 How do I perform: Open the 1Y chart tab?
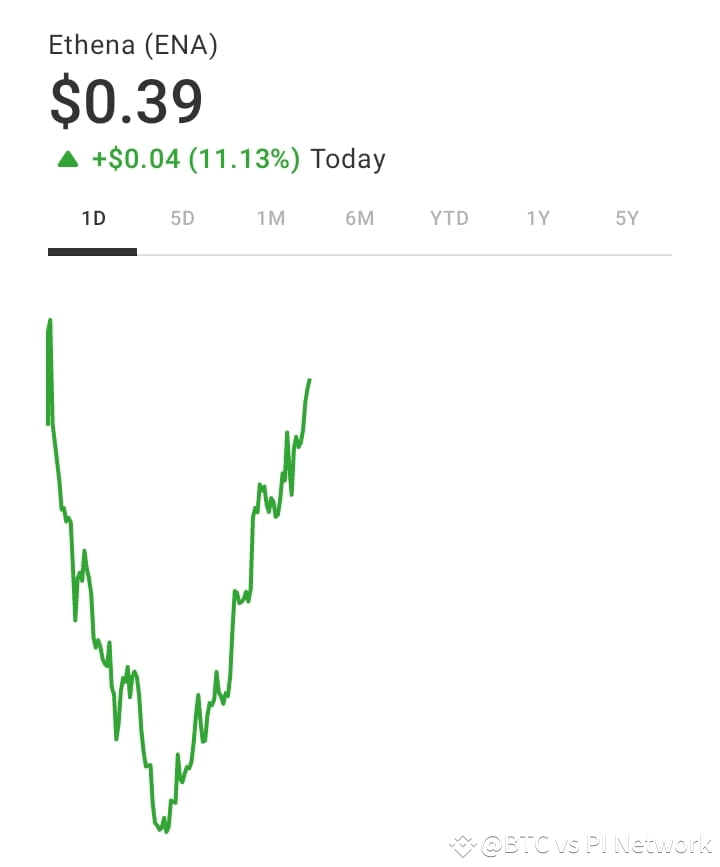point(538,218)
